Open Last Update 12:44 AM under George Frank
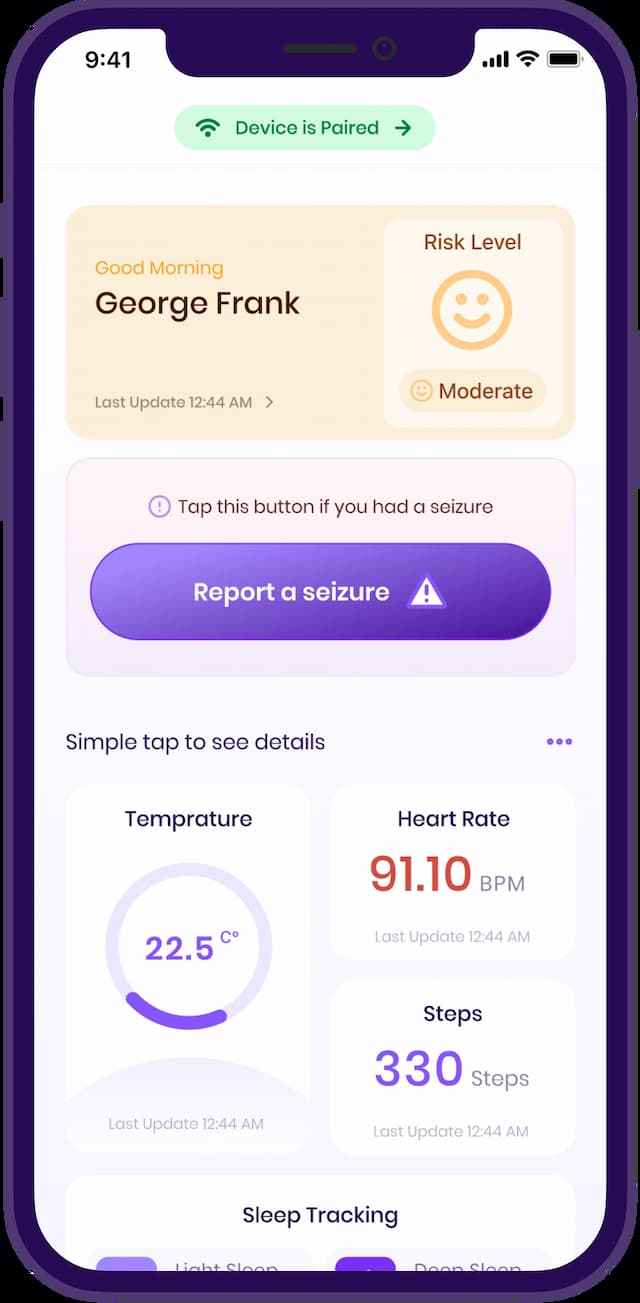The height and width of the screenshot is (1303, 640). [x=185, y=402]
